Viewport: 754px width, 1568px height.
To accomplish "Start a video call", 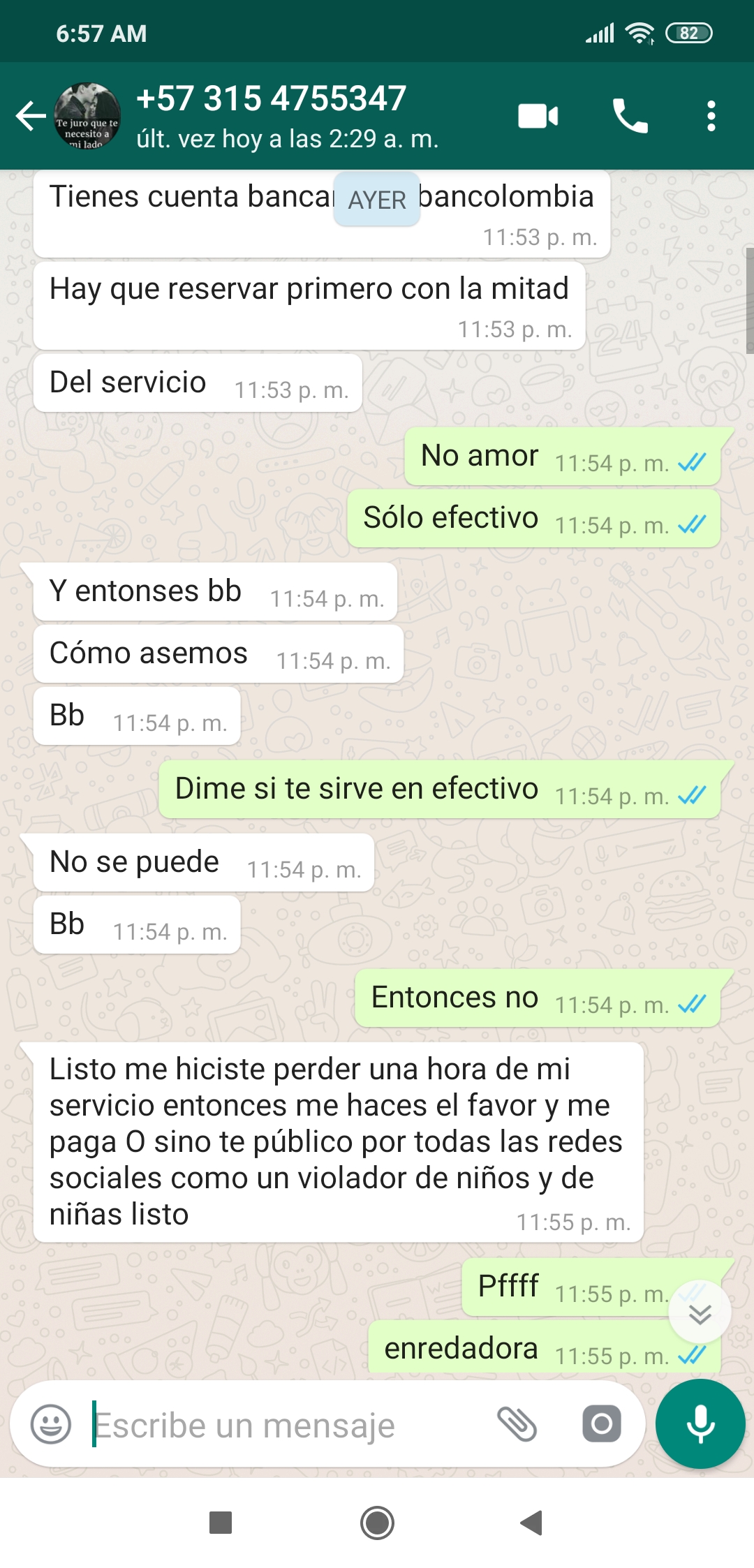I will [x=538, y=116].
